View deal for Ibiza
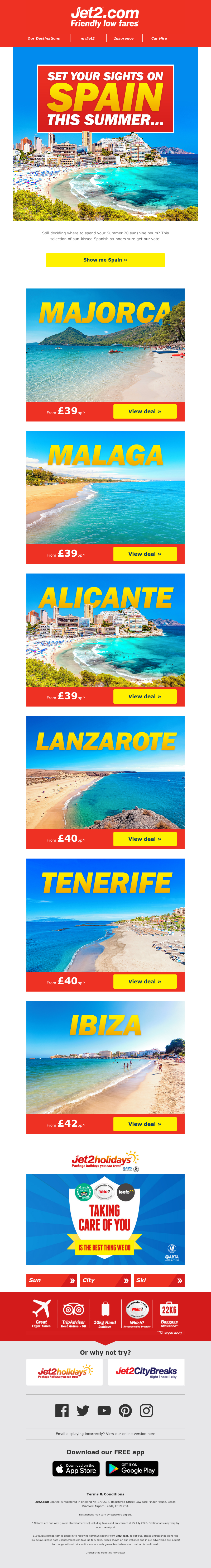This screenshot has height=1568, width=211. coord(145,1124)
